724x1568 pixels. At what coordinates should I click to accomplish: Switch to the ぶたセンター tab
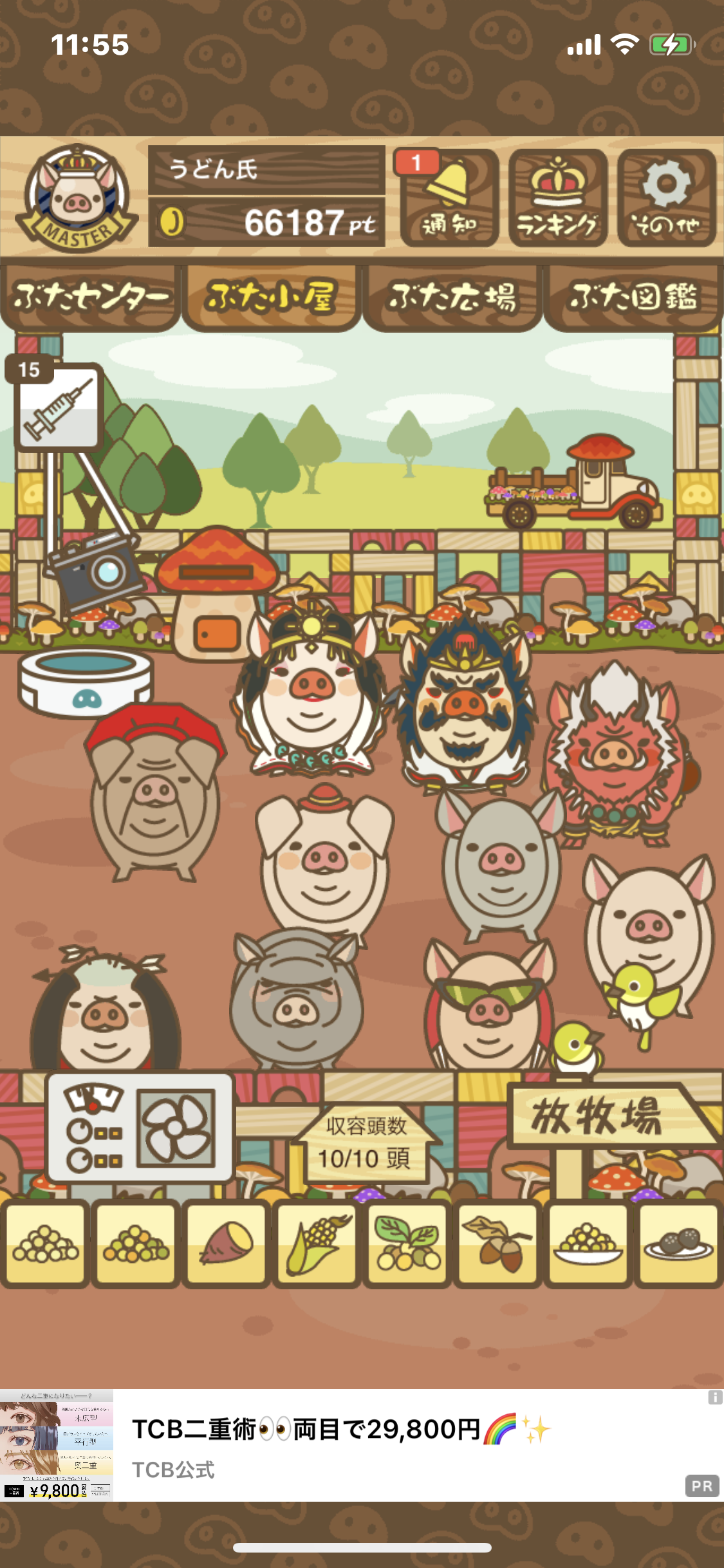point(90,298)
